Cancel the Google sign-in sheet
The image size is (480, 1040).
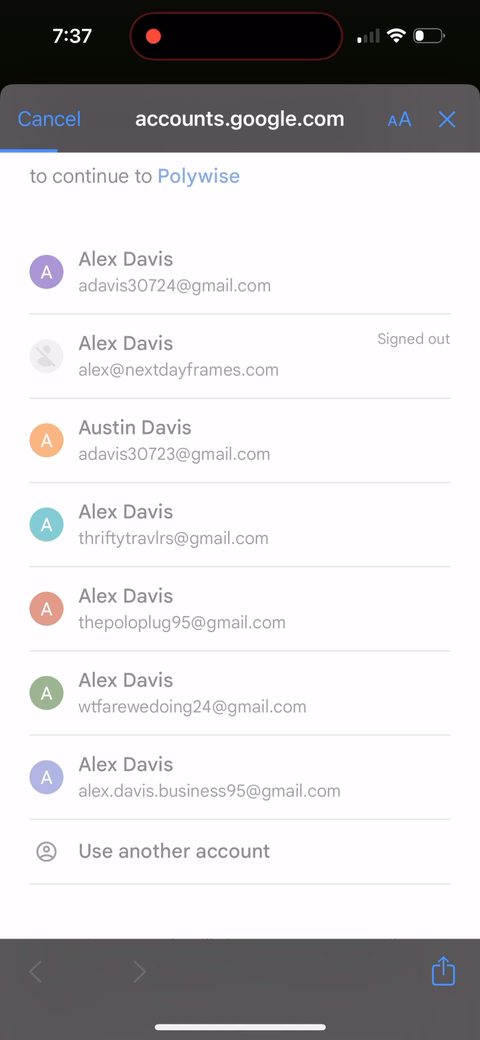coord(49,119)
